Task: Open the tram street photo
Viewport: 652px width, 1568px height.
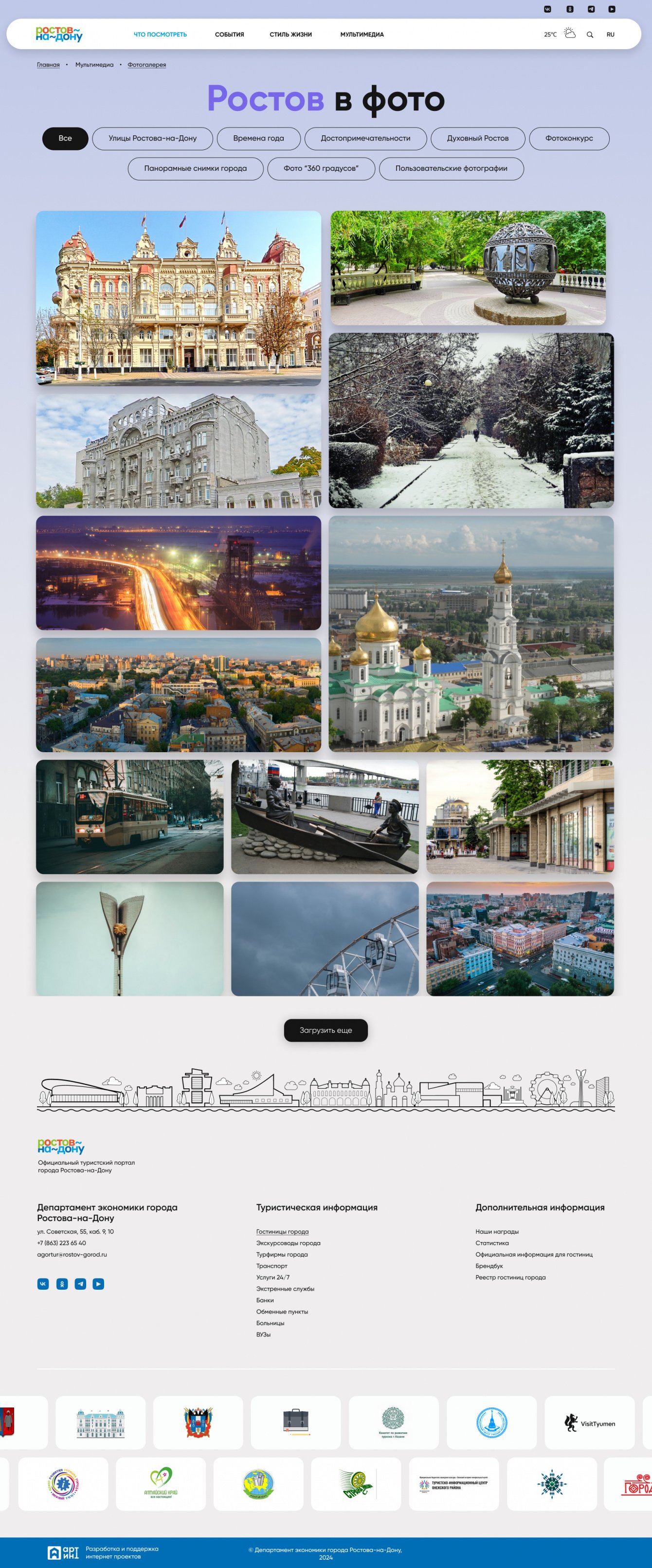Action: (x=129, y=816)
